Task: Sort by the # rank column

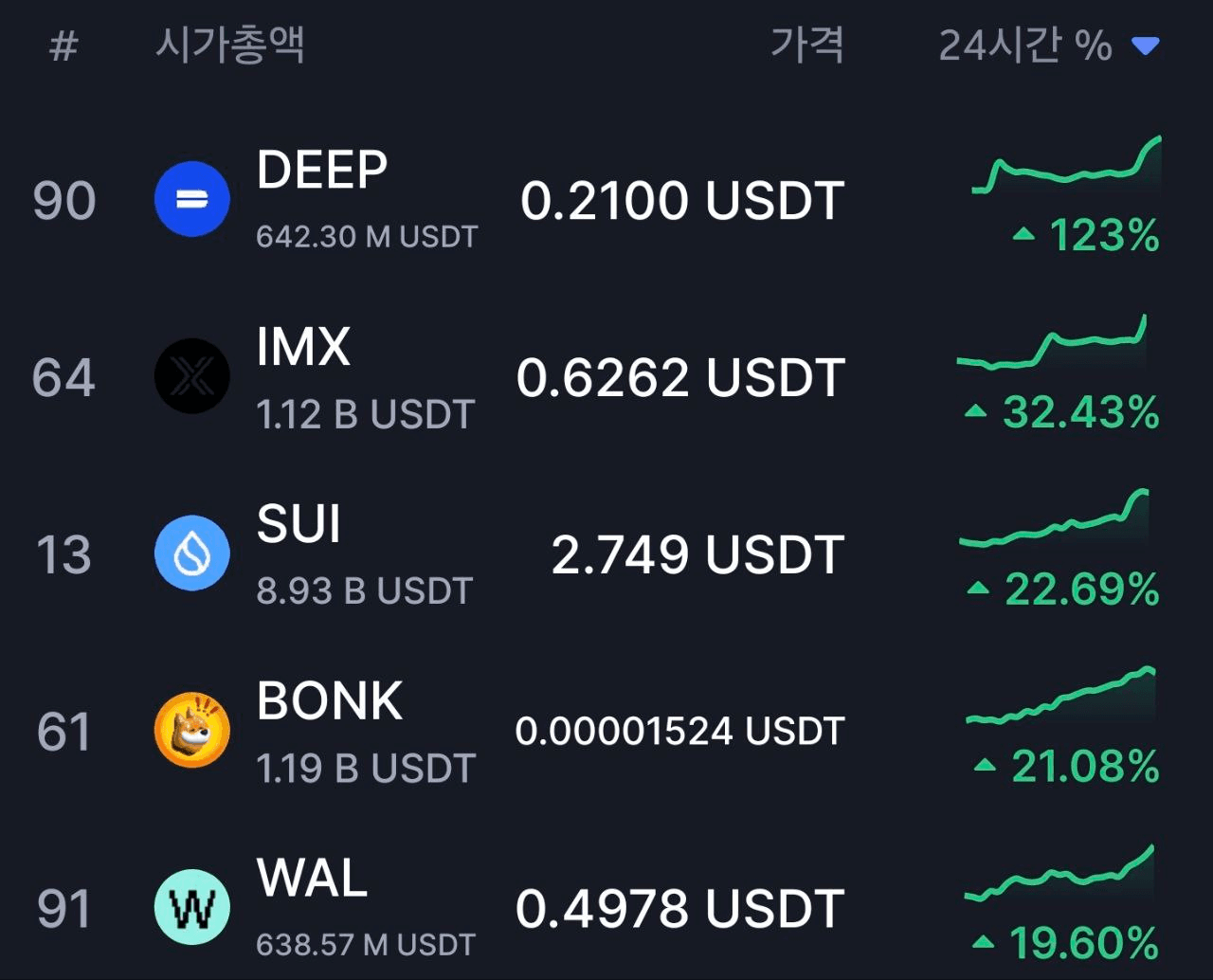Action: (x=63, y=45)
